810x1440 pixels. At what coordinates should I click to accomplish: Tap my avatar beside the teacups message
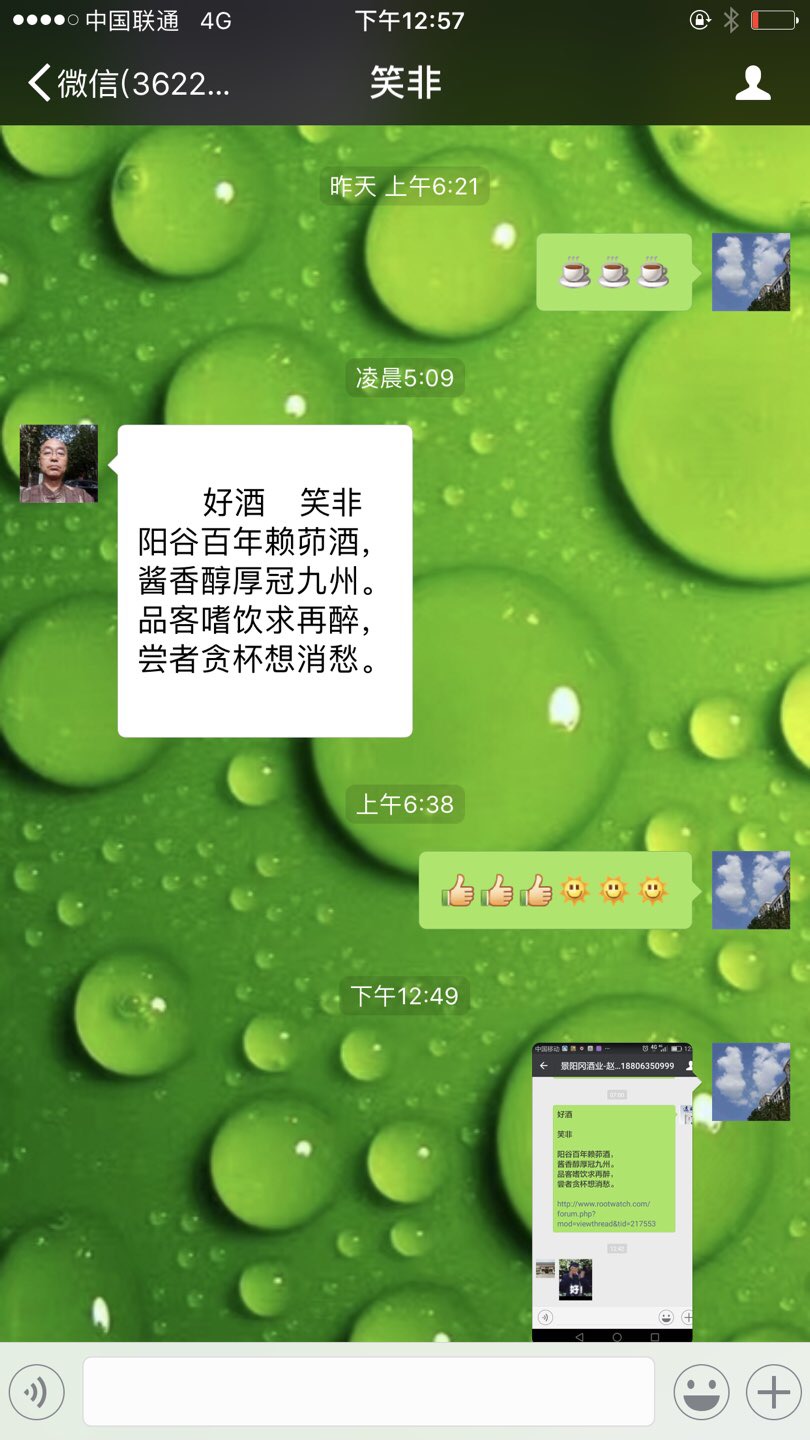pyautogui.click(x=751, y=272)
